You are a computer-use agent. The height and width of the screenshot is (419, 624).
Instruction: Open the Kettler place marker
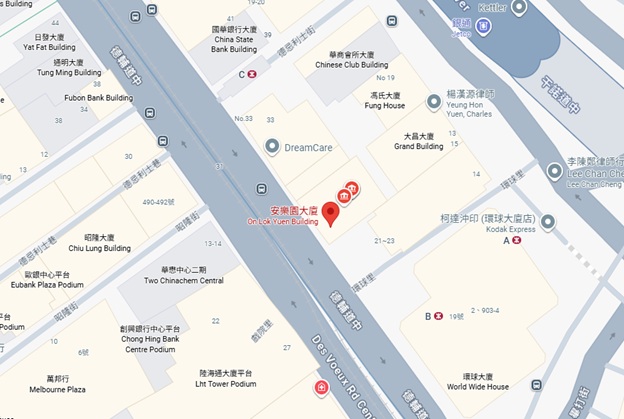(483, 26)
